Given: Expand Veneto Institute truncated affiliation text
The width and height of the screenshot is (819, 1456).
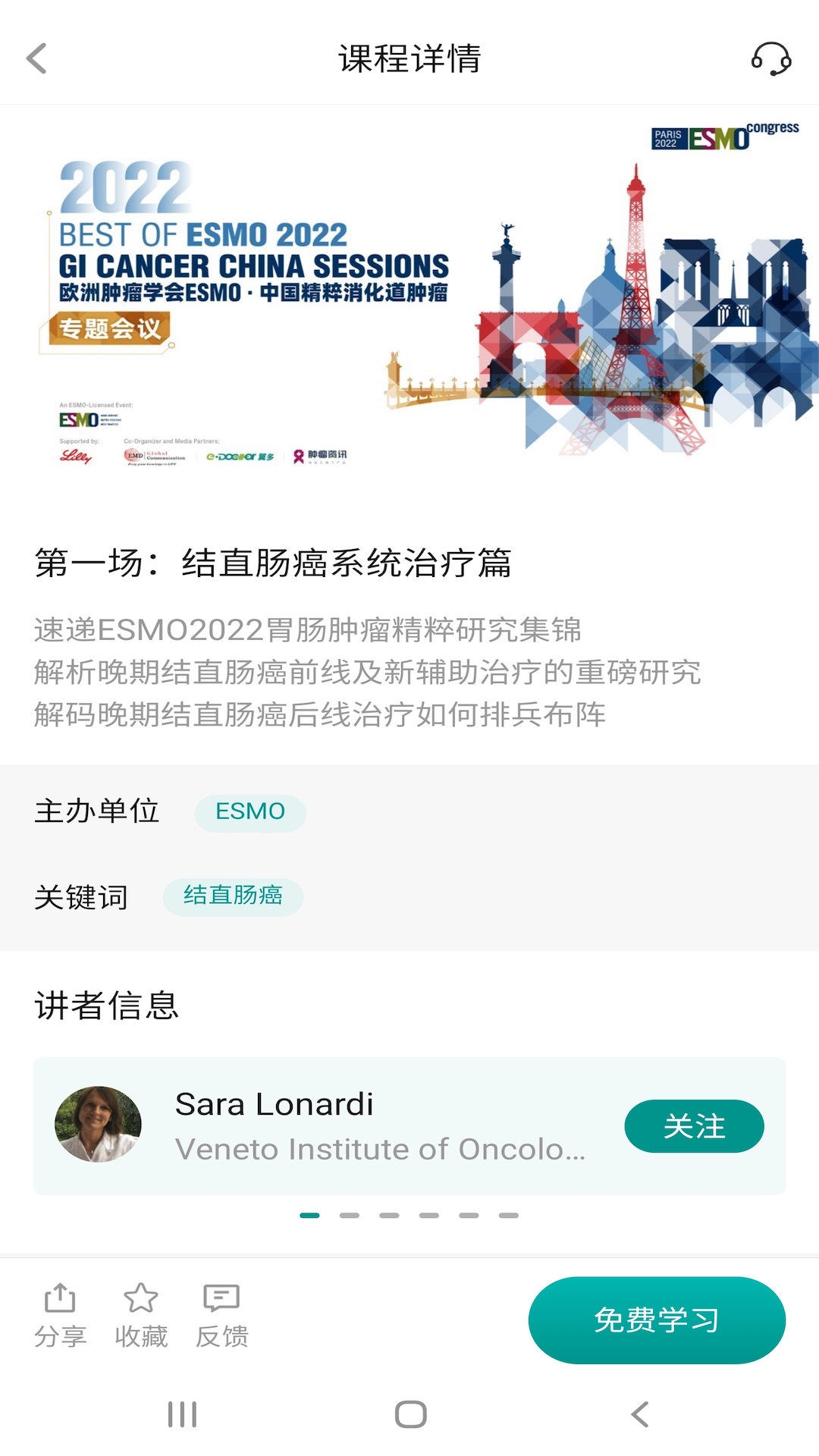Looking at the screenshot, I should click(x=381, y=1149).
